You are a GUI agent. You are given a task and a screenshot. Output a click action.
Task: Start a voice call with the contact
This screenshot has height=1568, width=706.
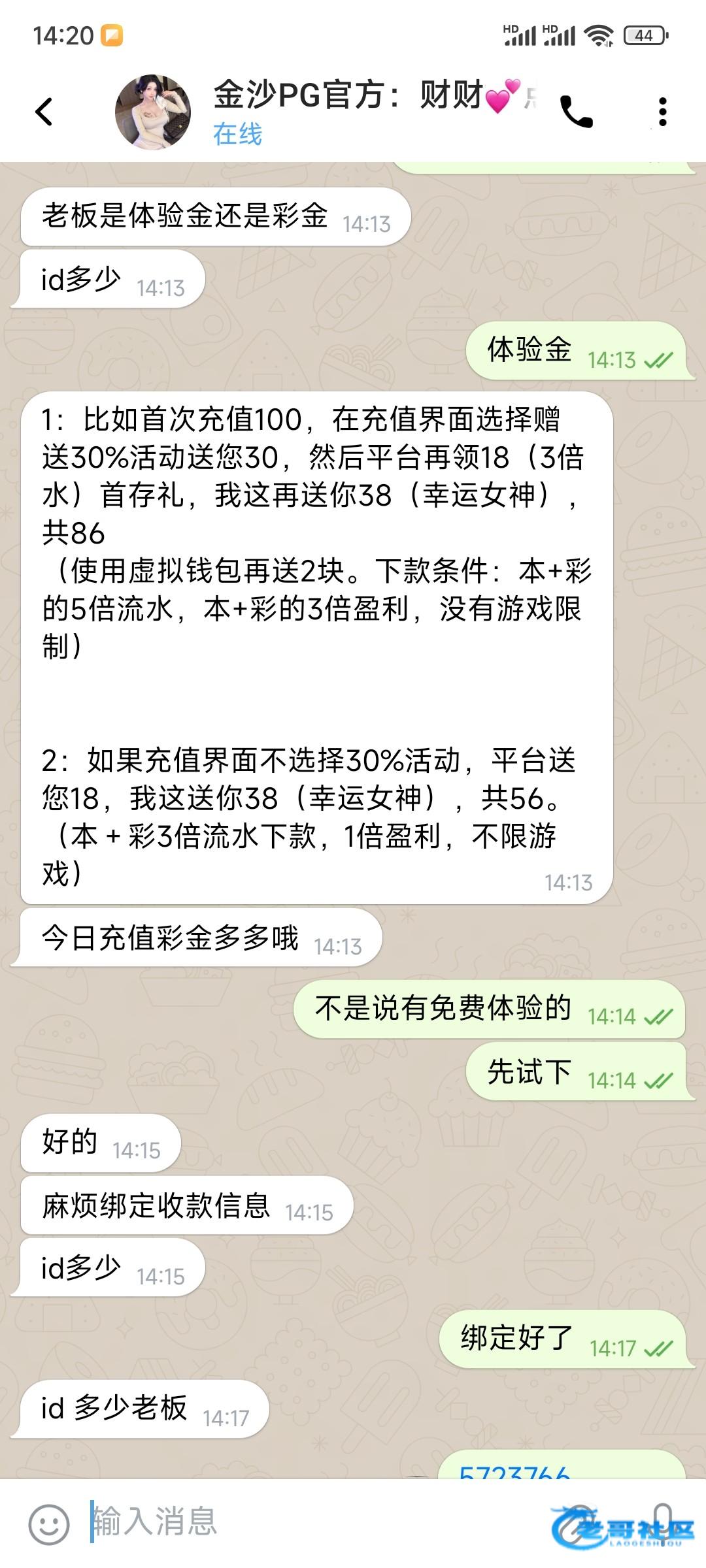(x=577, y=112)
